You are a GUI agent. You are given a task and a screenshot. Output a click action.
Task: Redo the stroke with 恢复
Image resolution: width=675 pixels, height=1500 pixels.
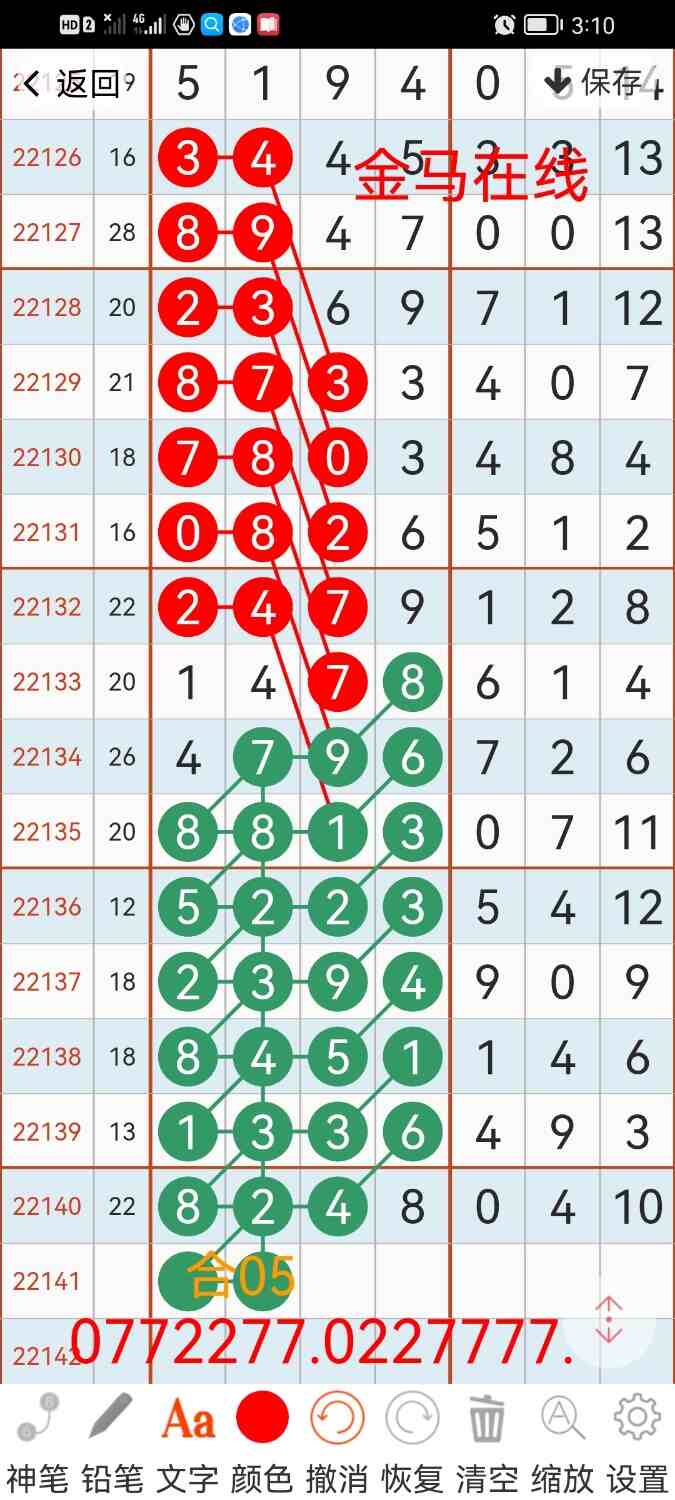pos(412,1440)
